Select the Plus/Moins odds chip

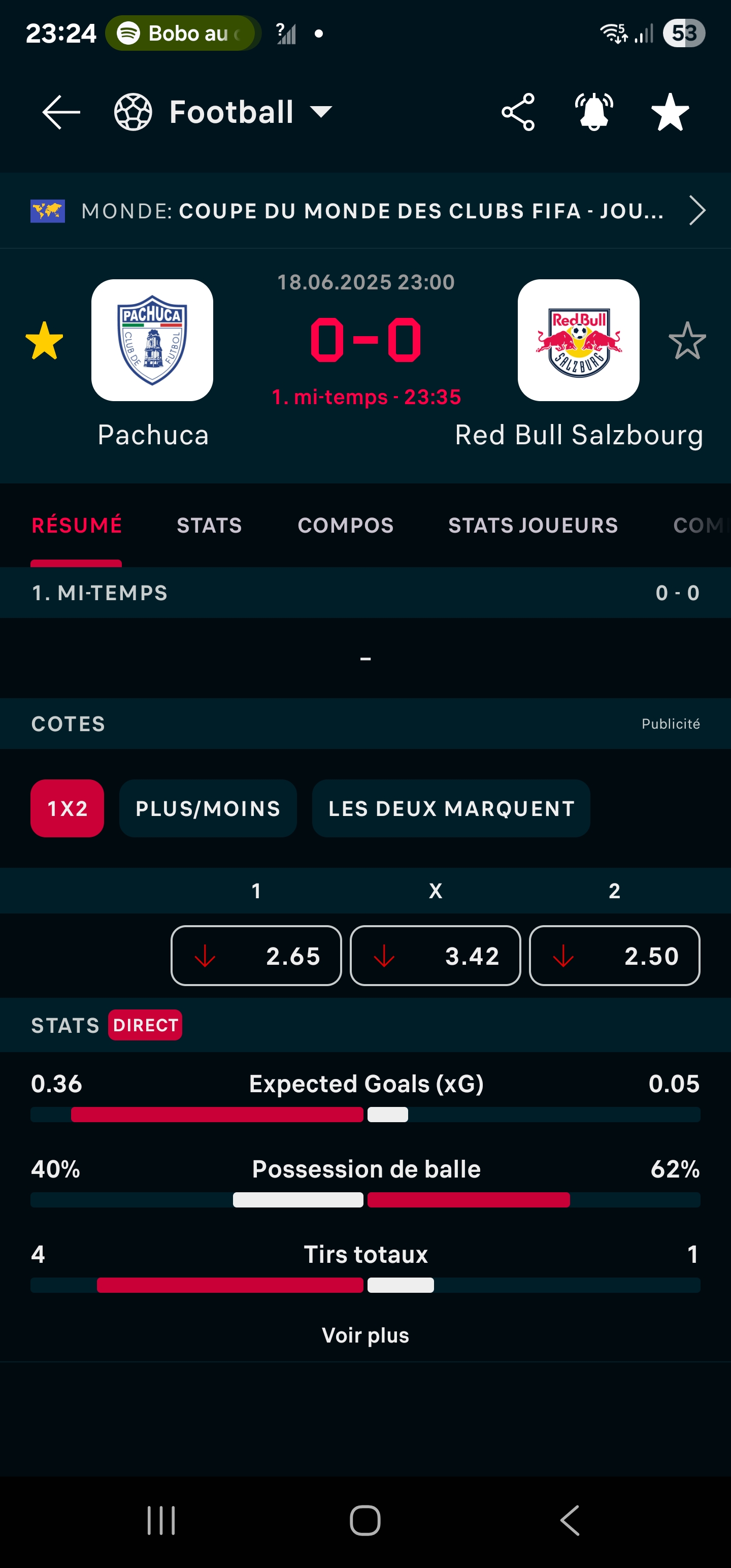point(208,808)
